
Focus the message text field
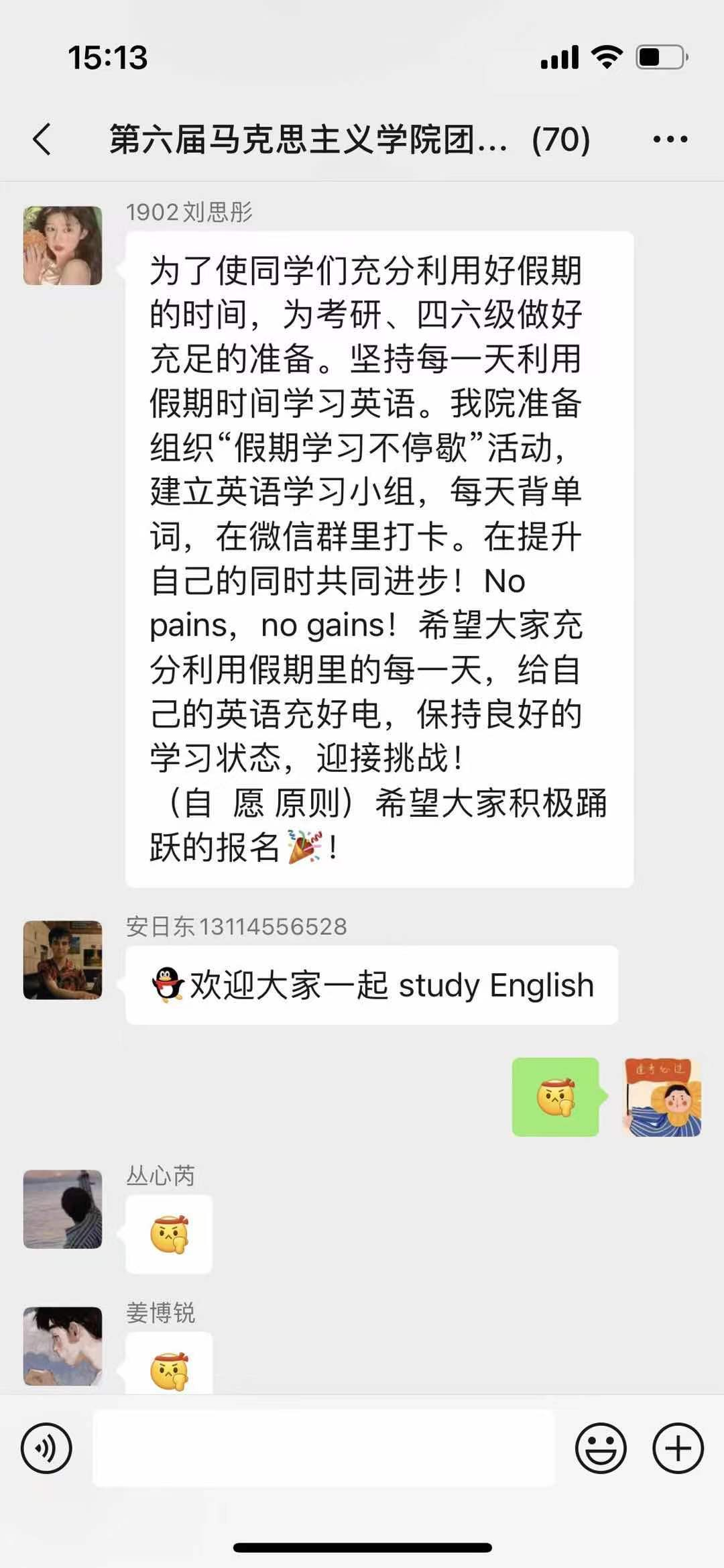[x=323, y=1448]
